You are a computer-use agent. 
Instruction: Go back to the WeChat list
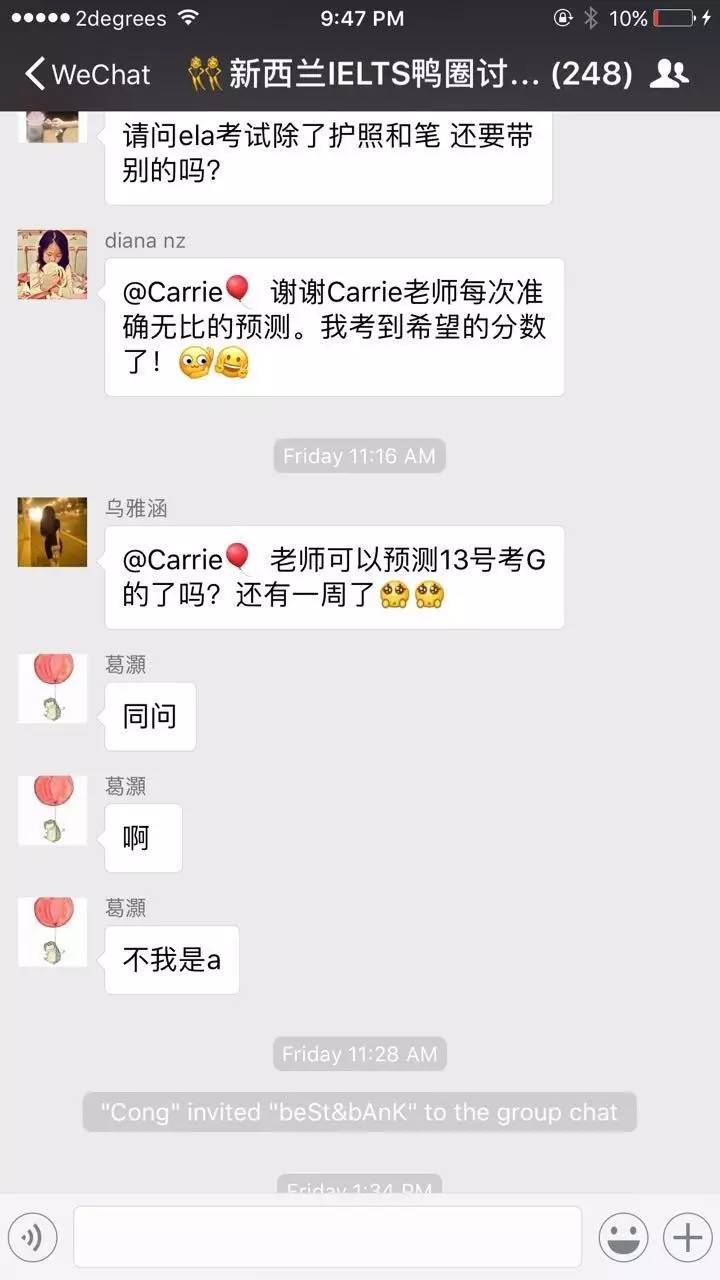click(87, 74)
